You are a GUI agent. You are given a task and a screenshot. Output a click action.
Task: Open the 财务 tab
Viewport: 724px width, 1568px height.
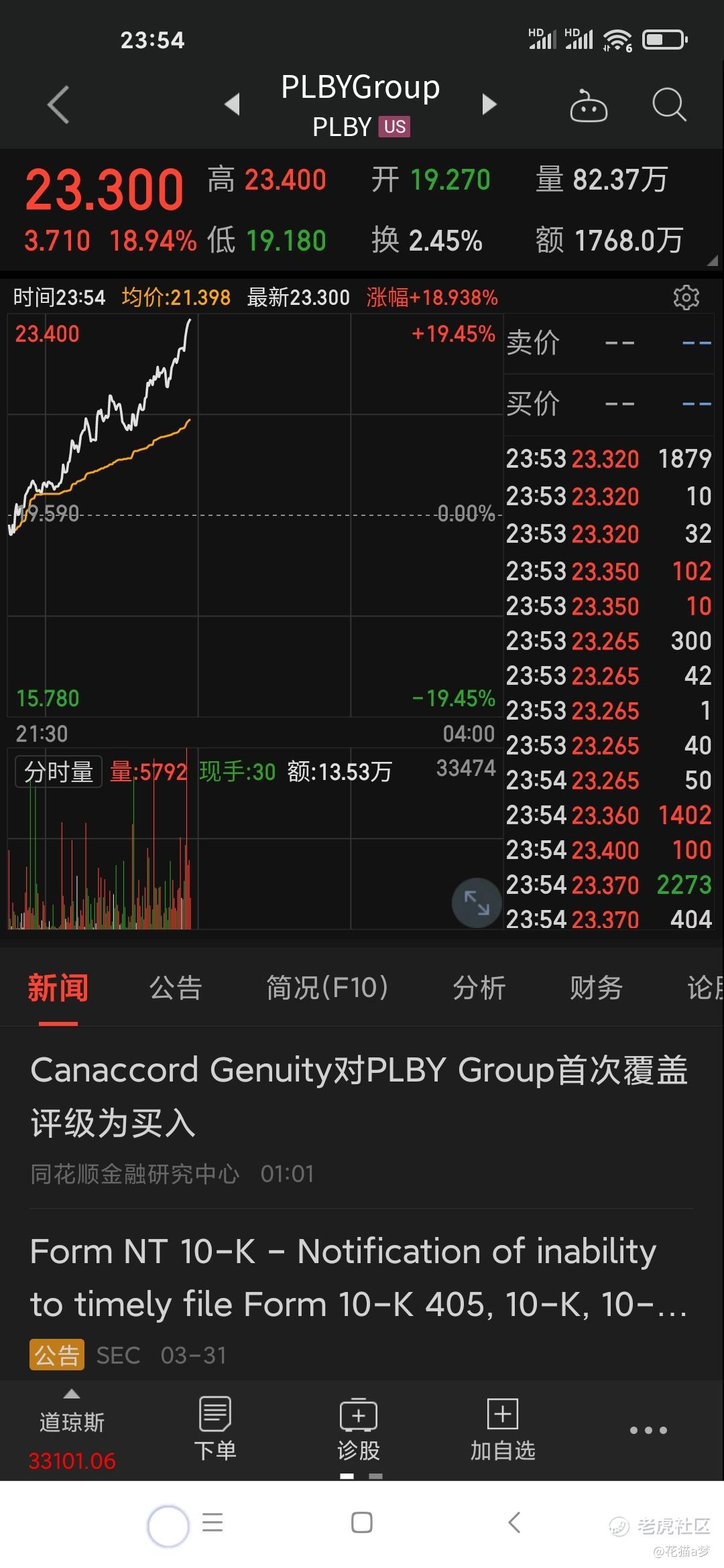pos(596,988)
